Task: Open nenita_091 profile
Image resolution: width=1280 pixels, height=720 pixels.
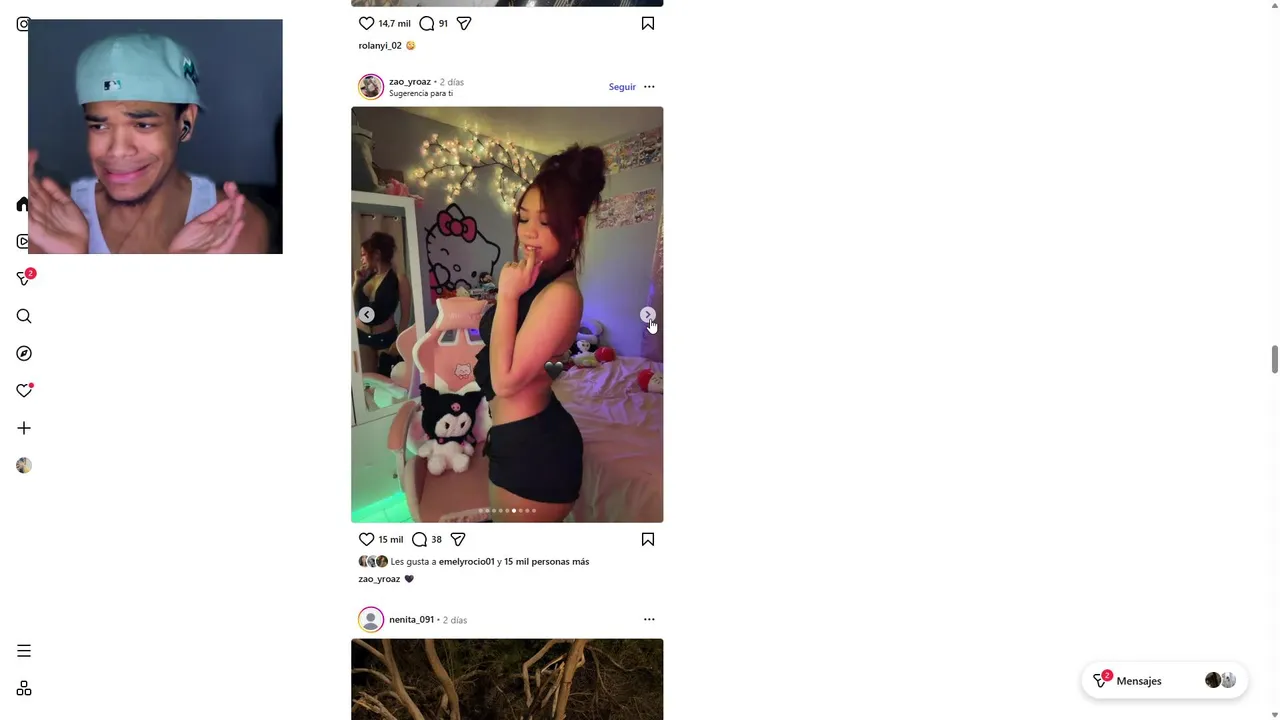Action: tap(411, 620)
